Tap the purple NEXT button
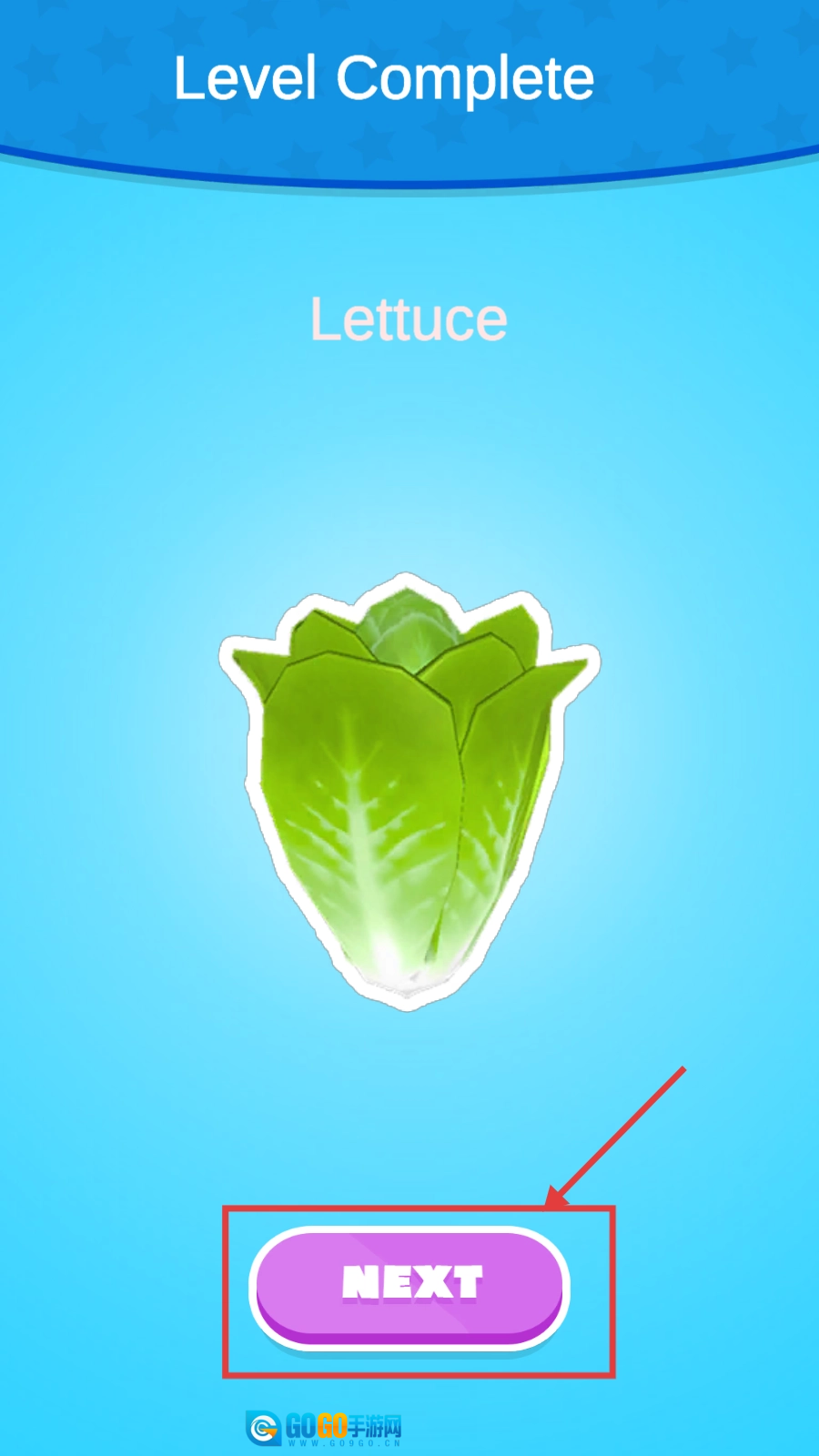The width and height of the screenshot is (819, 1456). 410,1284
